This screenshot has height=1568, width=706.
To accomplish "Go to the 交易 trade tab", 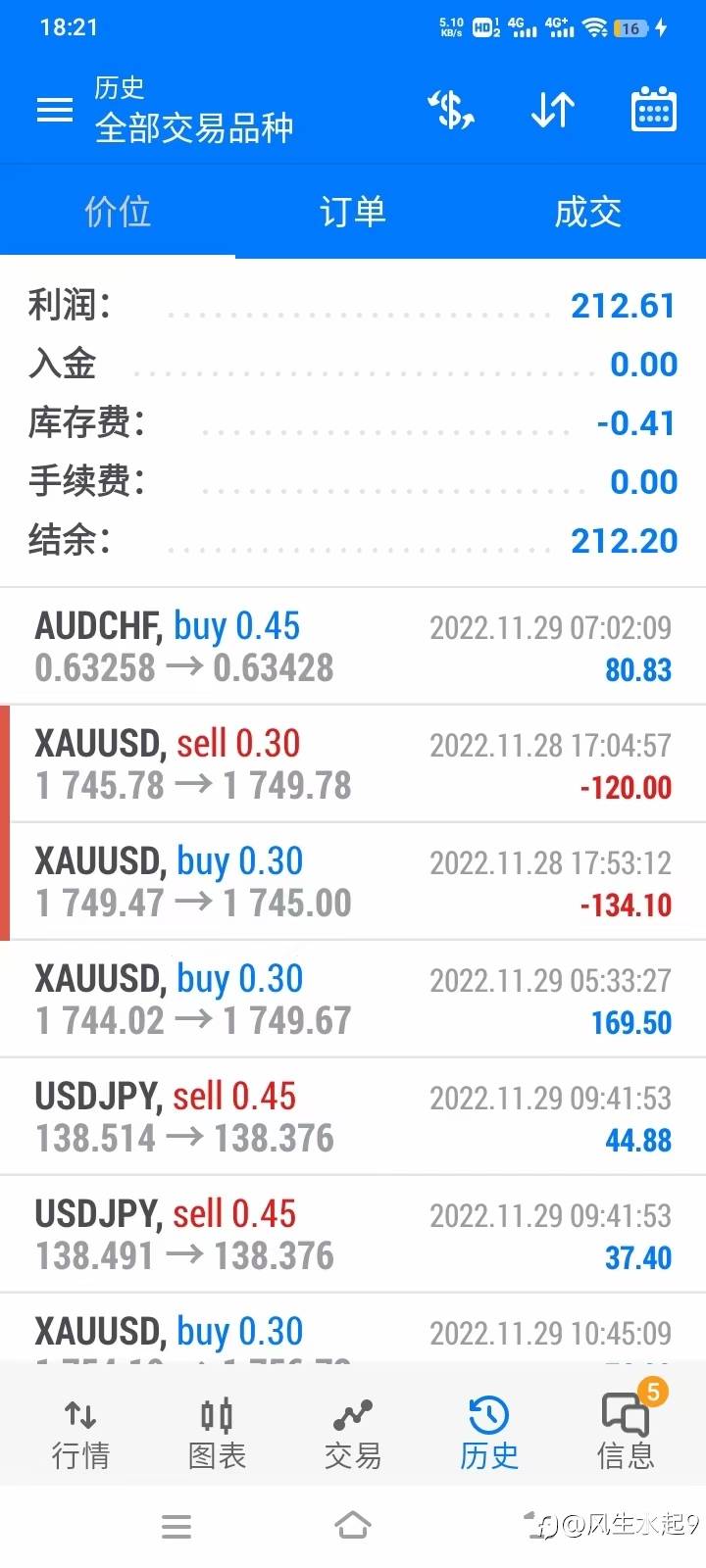I will [x=353, y=1434].
